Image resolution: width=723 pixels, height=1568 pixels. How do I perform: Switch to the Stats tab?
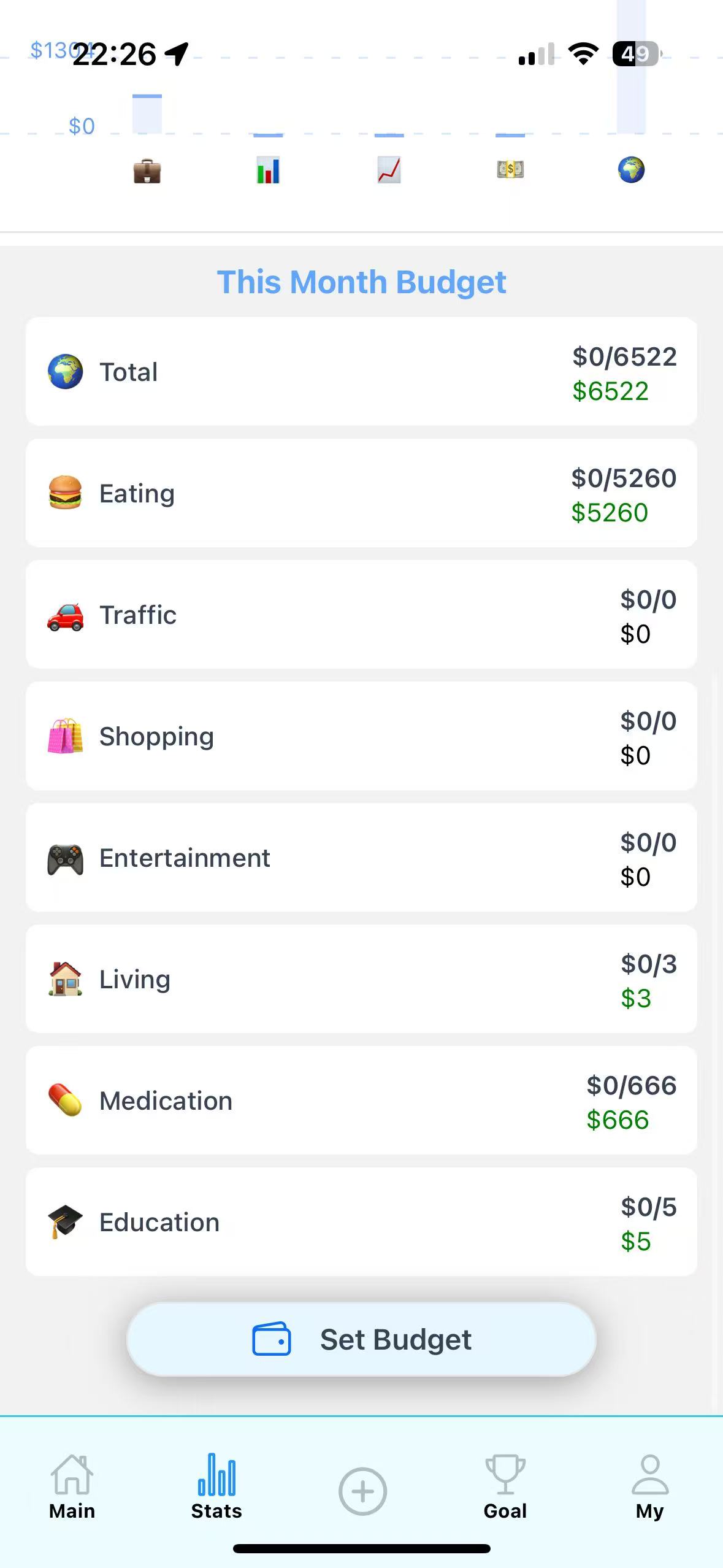tap(216, 1487)
